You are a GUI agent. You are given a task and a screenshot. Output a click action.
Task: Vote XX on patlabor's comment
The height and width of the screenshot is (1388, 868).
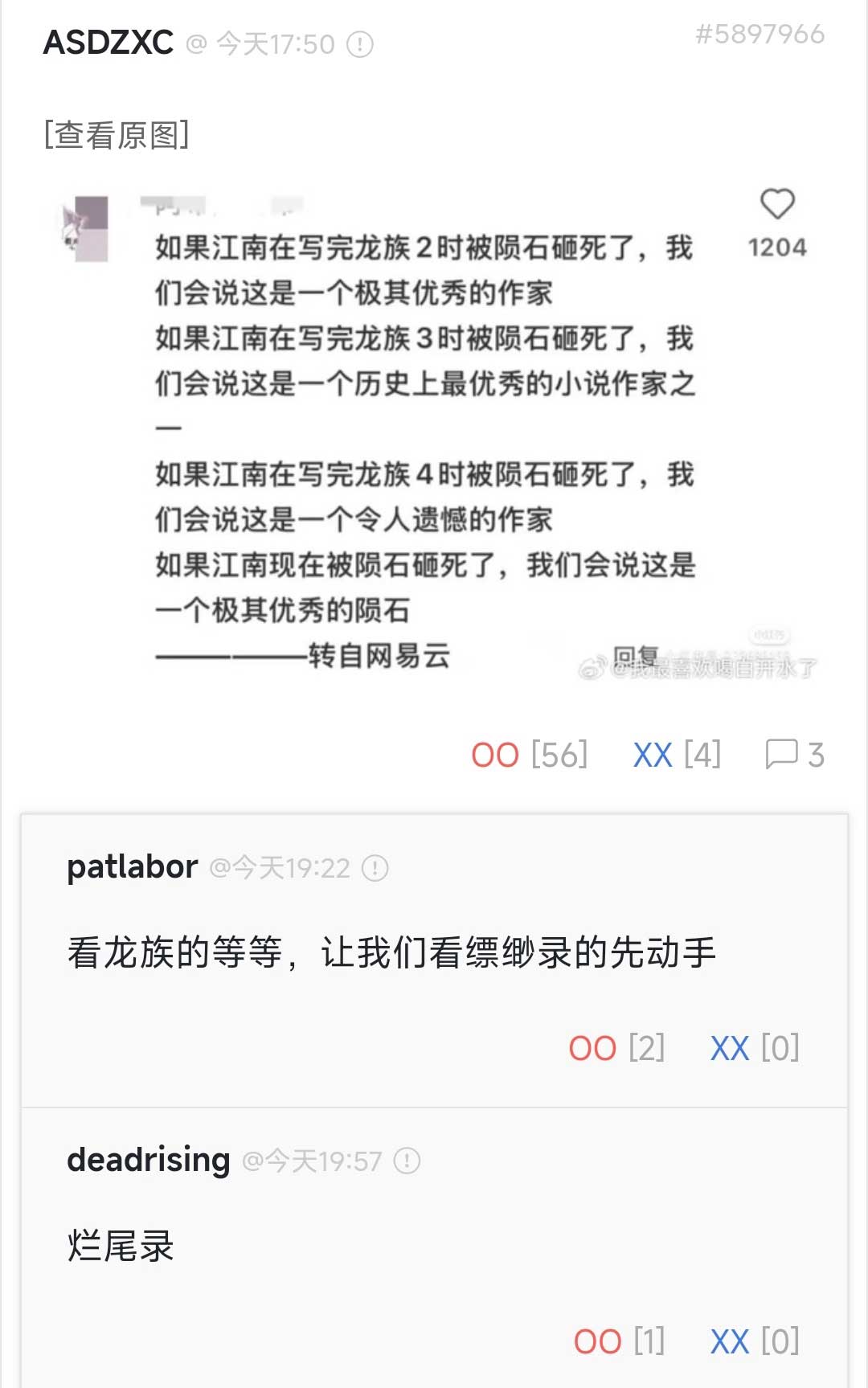(730, 1048)
